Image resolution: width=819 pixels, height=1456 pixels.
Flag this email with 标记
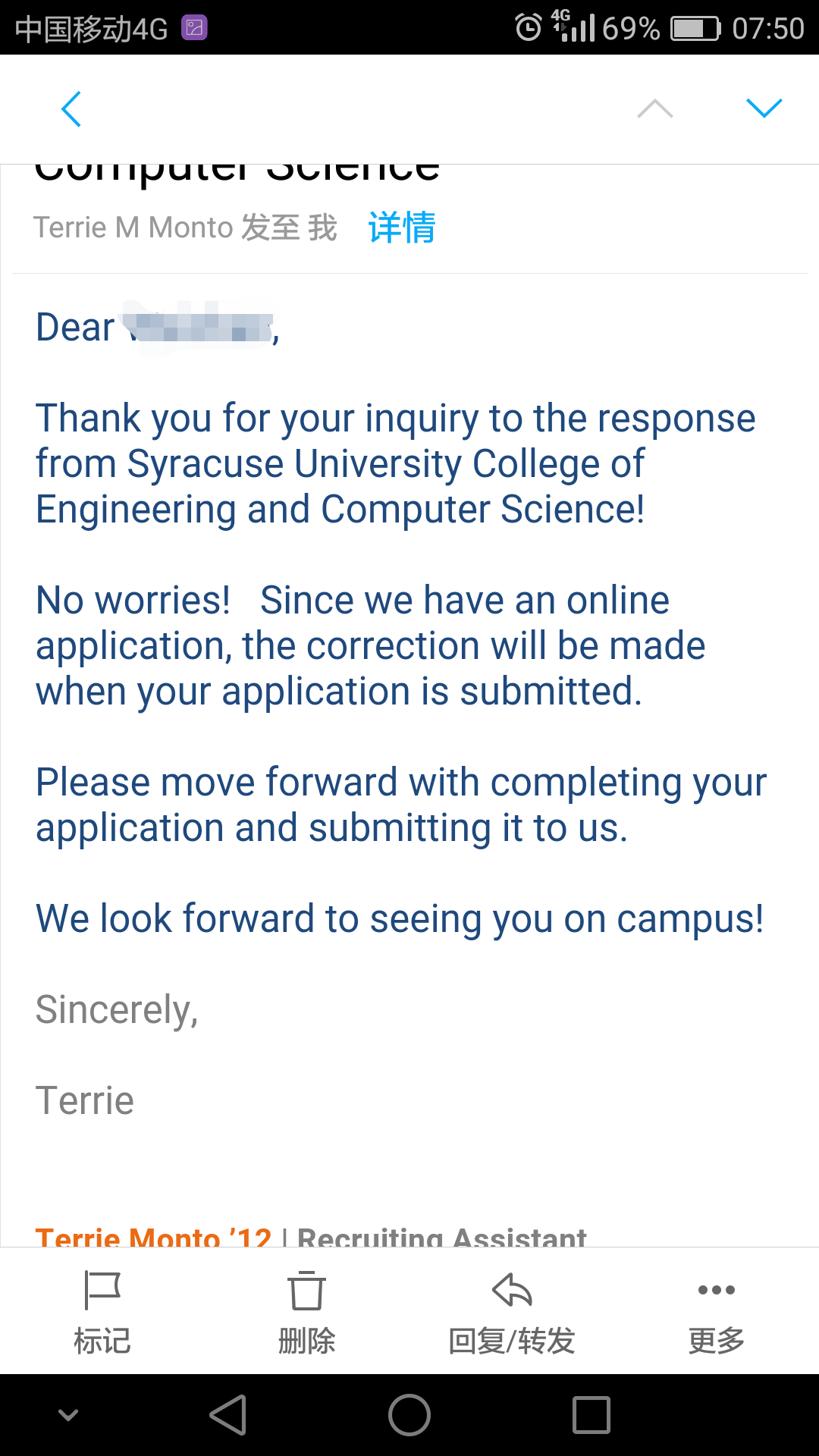(102, 1313)
